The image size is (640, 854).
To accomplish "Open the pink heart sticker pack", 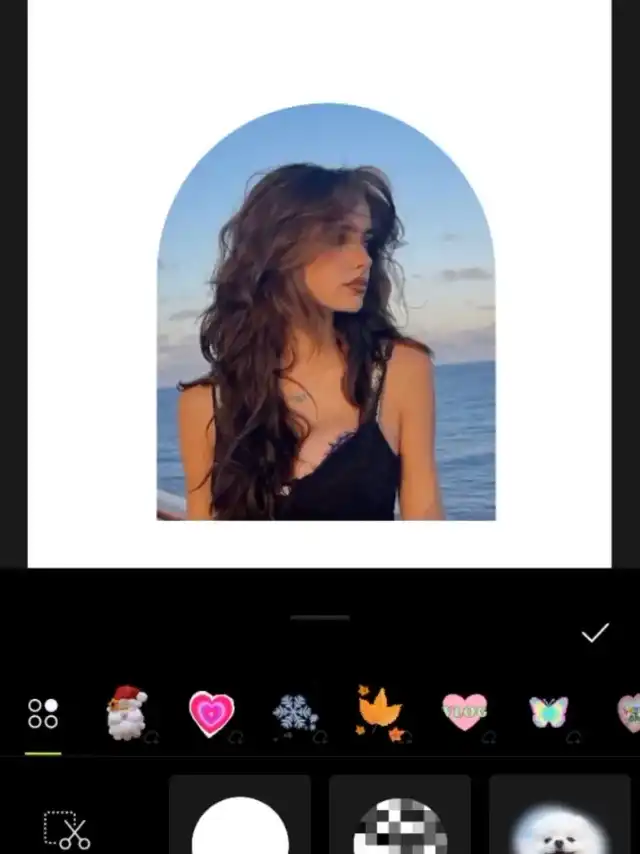I will tap(211, 714).
